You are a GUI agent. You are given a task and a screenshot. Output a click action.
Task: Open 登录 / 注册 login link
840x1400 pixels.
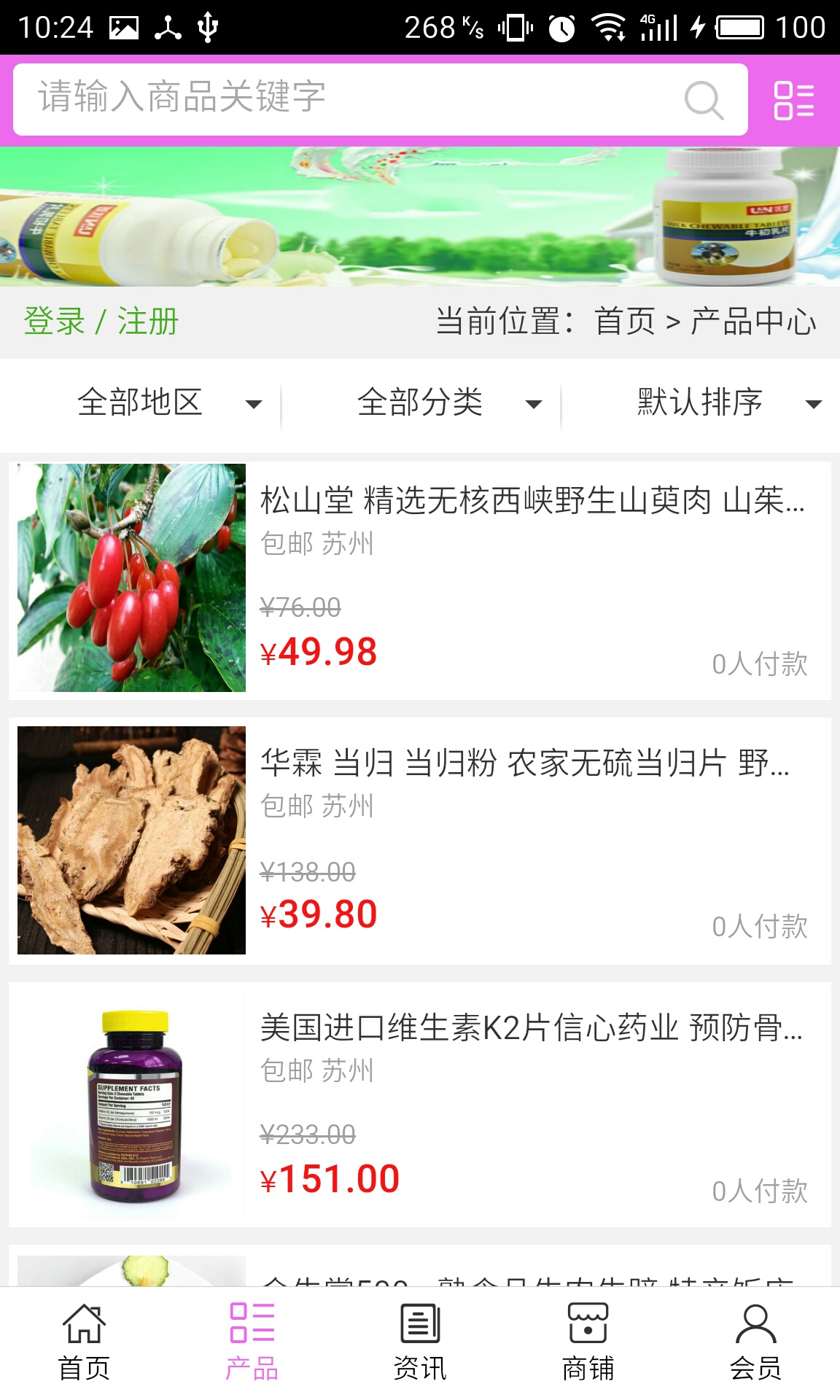(x=101, y=322)
